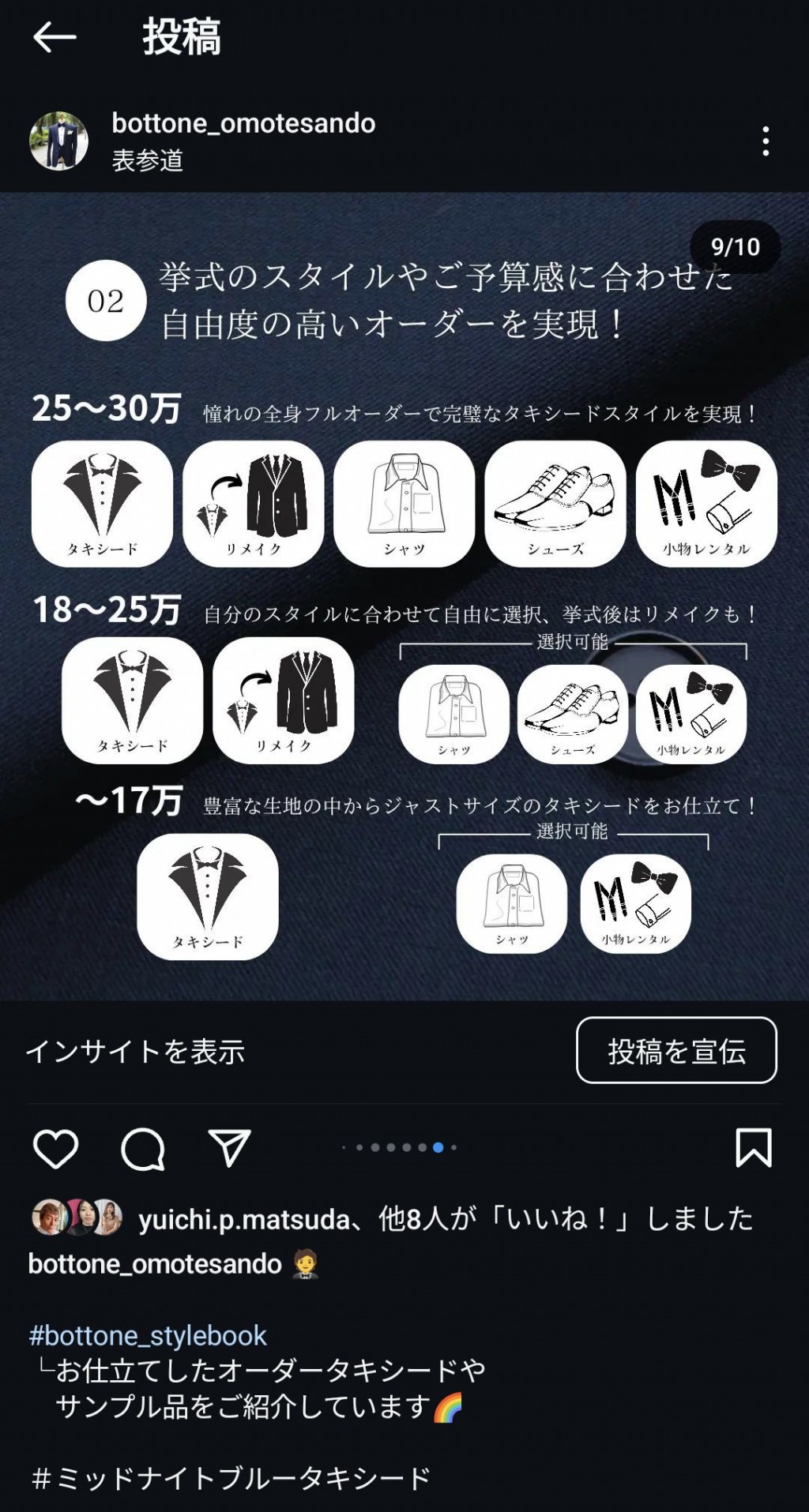The height and width of the screenshot is (1512, 809).
Task: Tap the 投稿を宣伝 button
Action: coord(676,1050)
